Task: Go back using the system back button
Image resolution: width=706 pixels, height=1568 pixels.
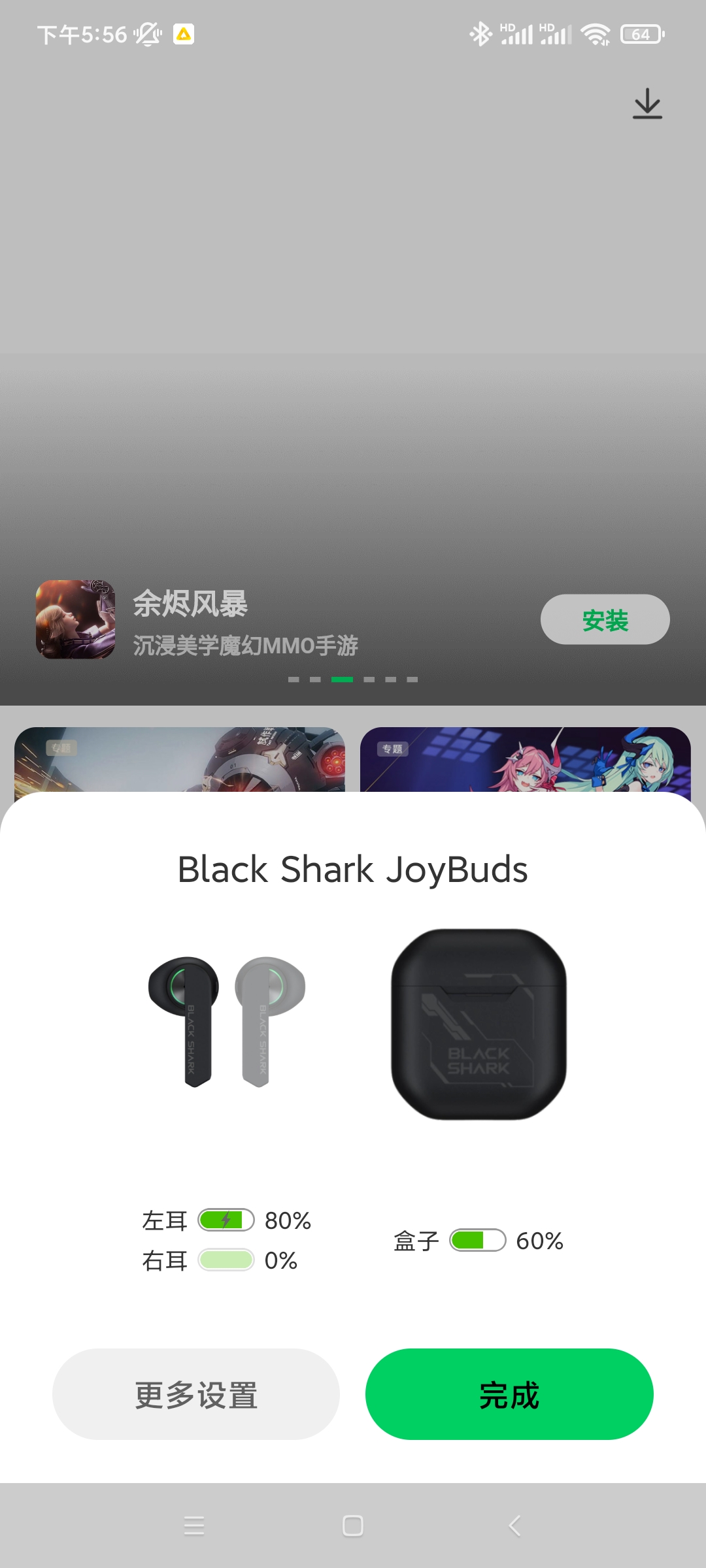Action: [514, 1526]
